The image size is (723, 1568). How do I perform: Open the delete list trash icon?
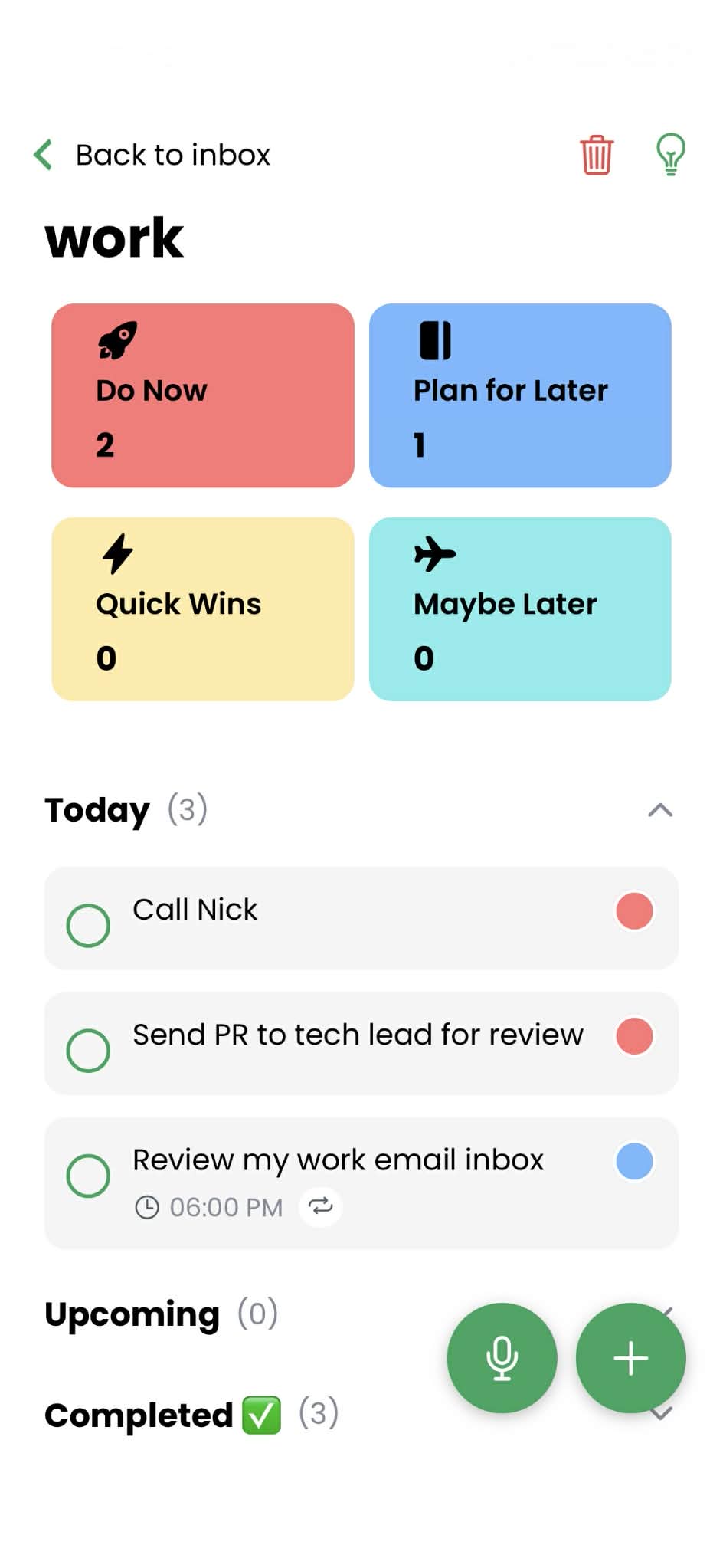click(597, 153)
